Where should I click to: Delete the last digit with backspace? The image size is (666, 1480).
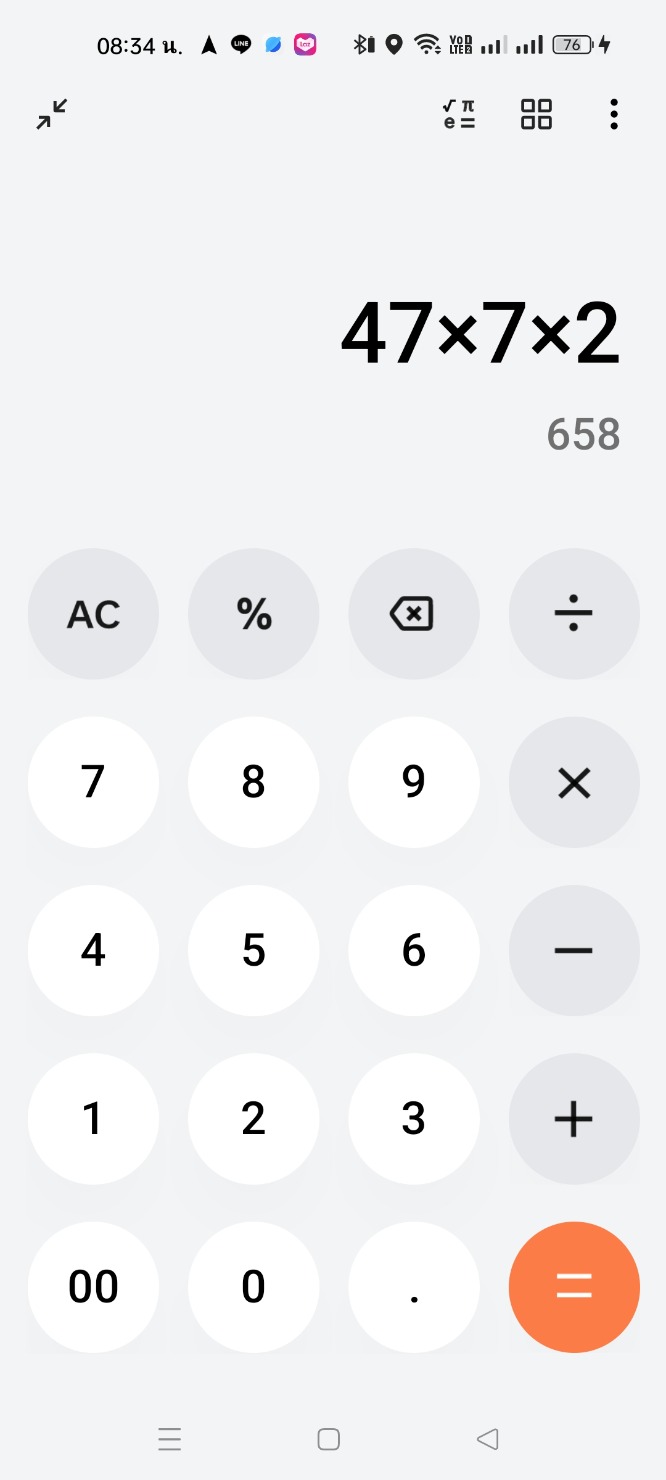413,614
